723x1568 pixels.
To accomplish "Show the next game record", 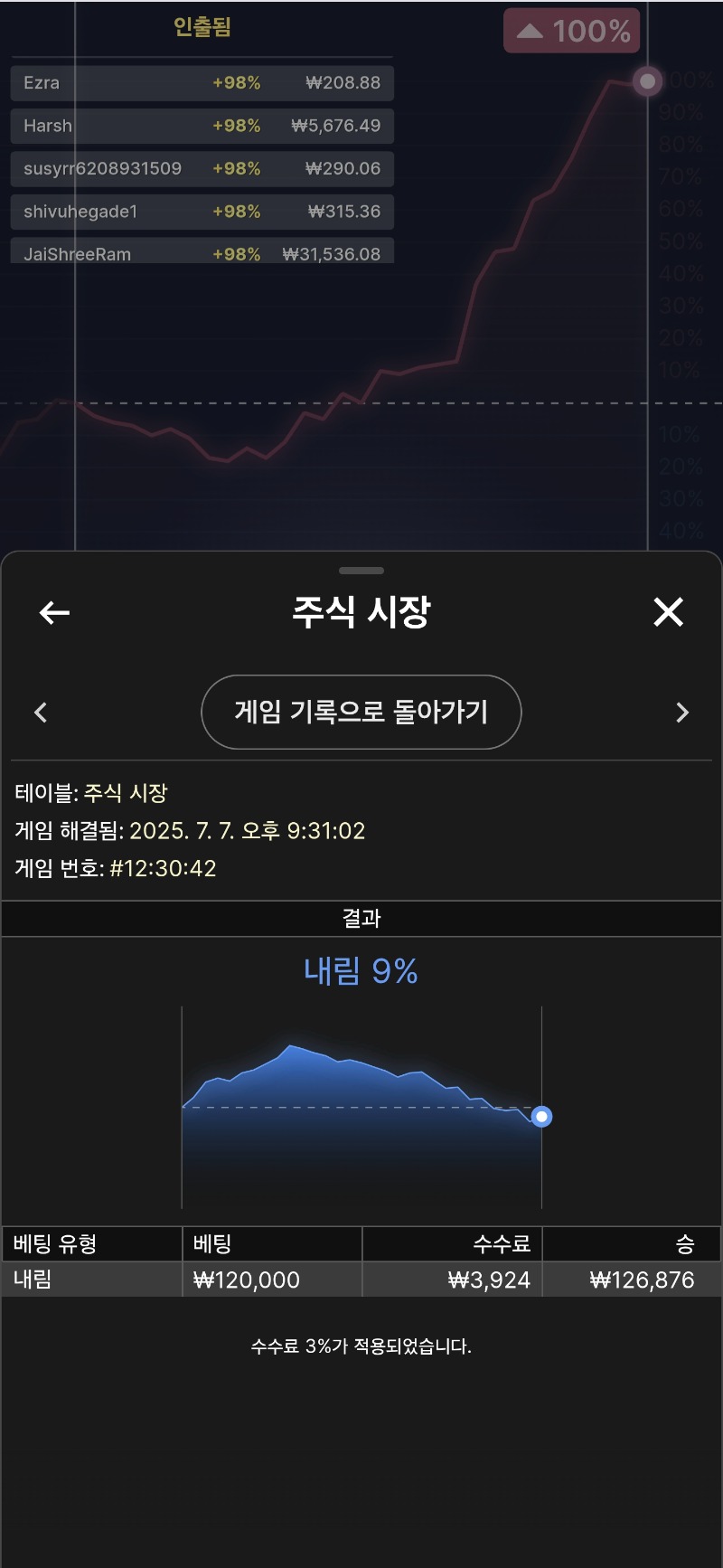I will point(682,713).
